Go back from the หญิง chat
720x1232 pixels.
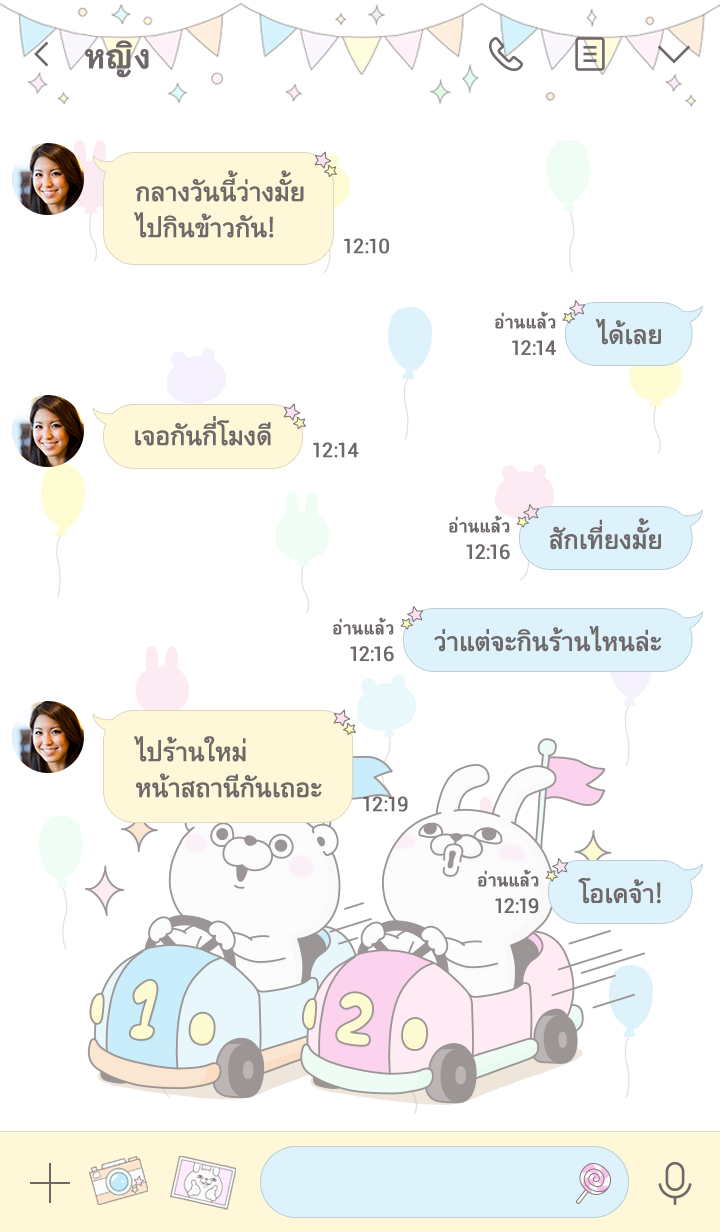coord(41,55)
